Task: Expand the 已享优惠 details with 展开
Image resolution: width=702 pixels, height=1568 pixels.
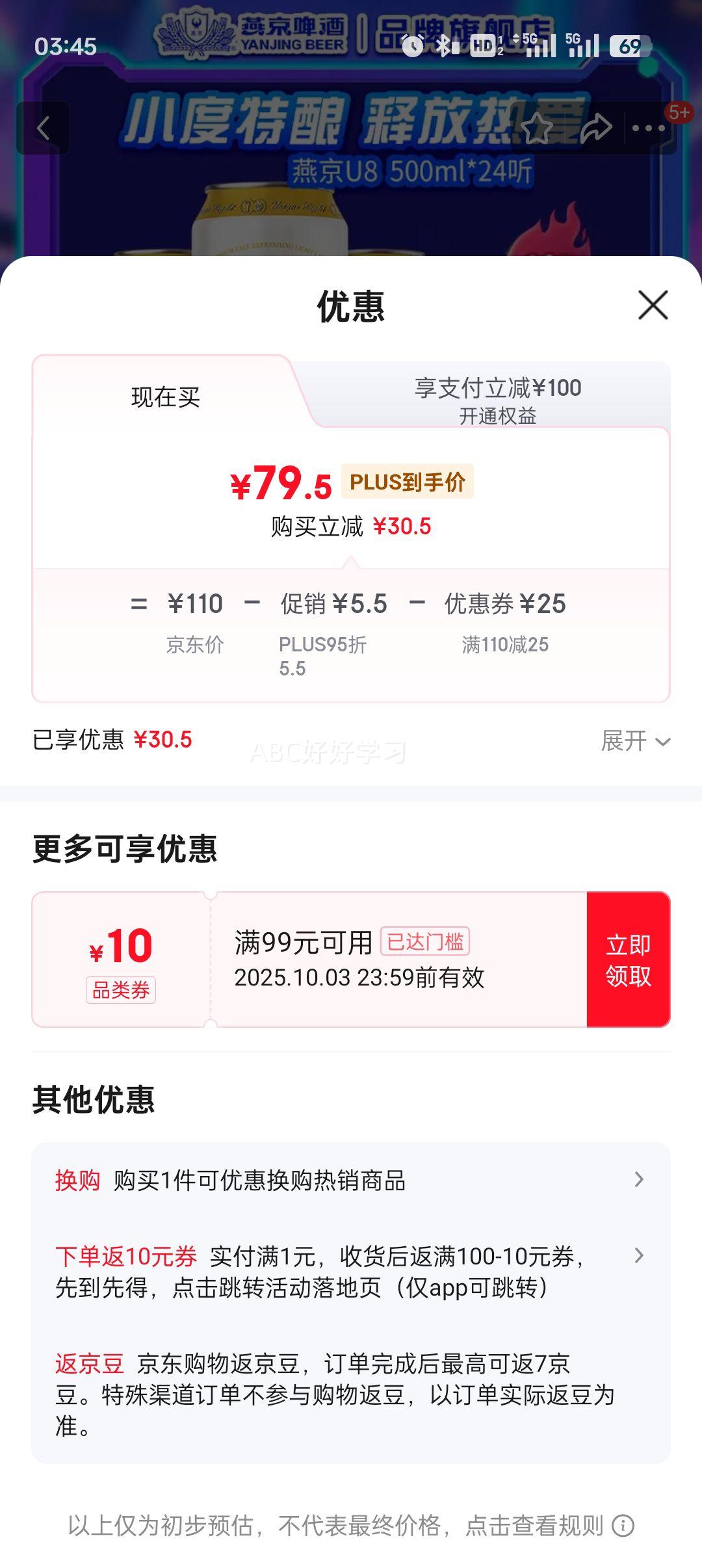Action: tap(635, 740)
